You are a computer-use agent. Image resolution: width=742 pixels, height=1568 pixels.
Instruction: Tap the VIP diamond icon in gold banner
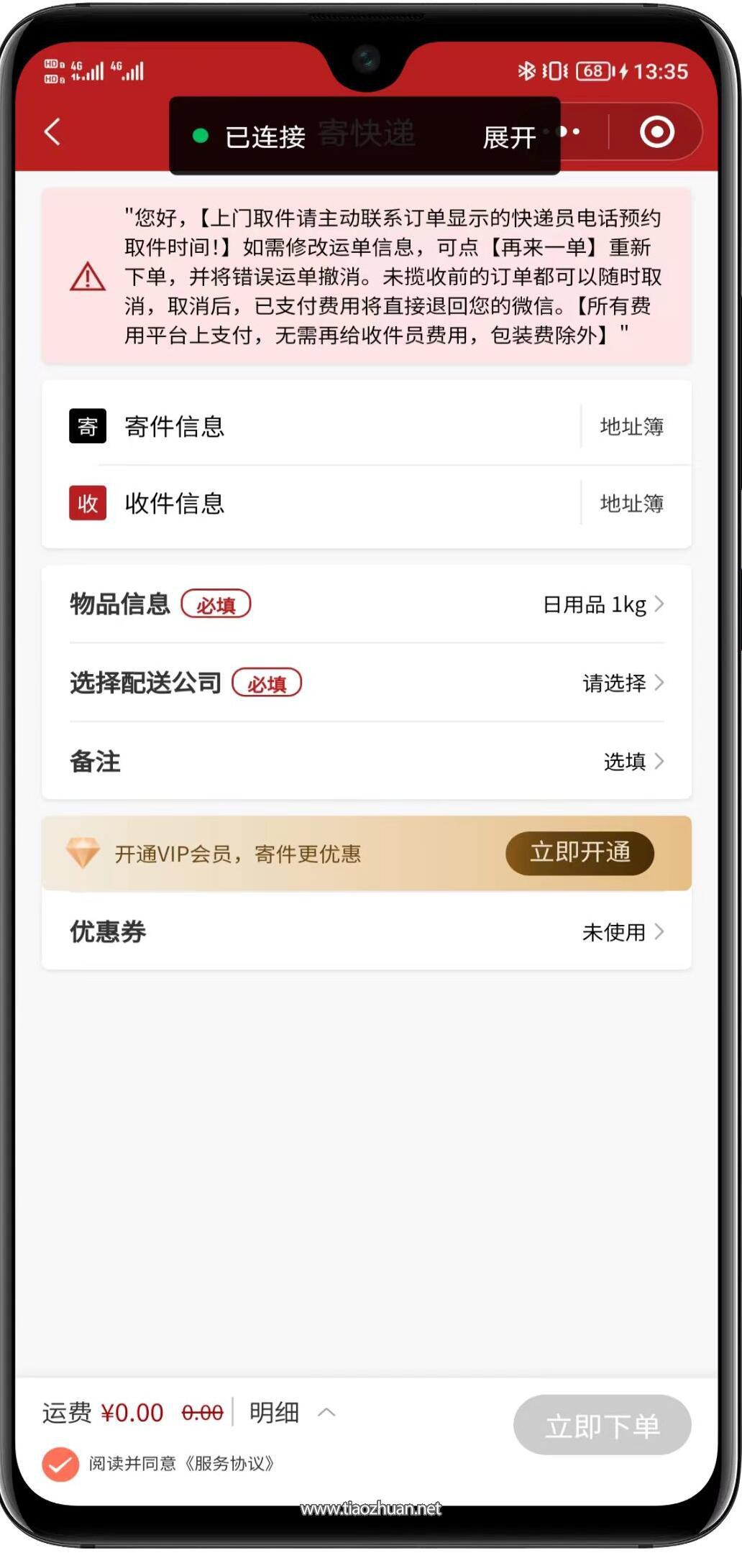(83, 854)
